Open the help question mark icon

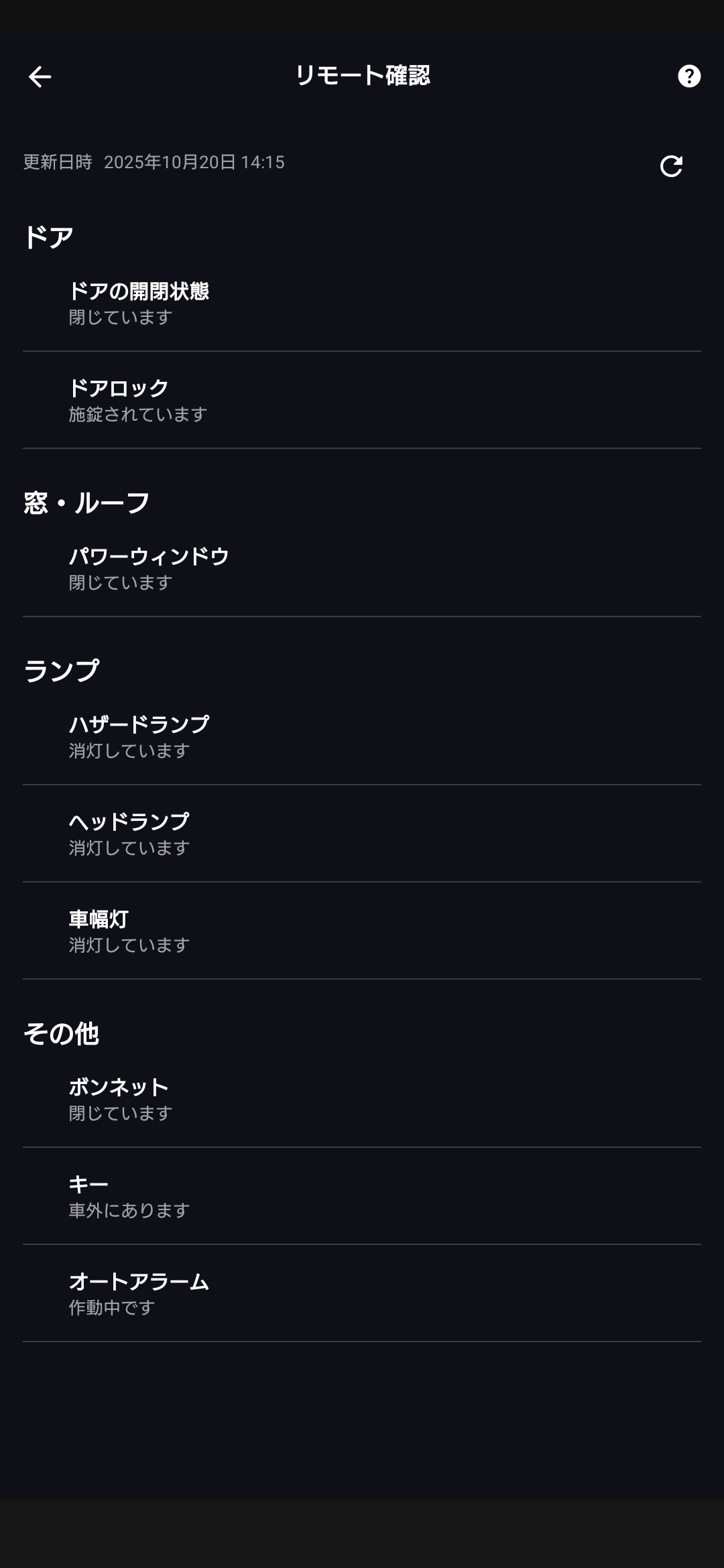point(688,76)
